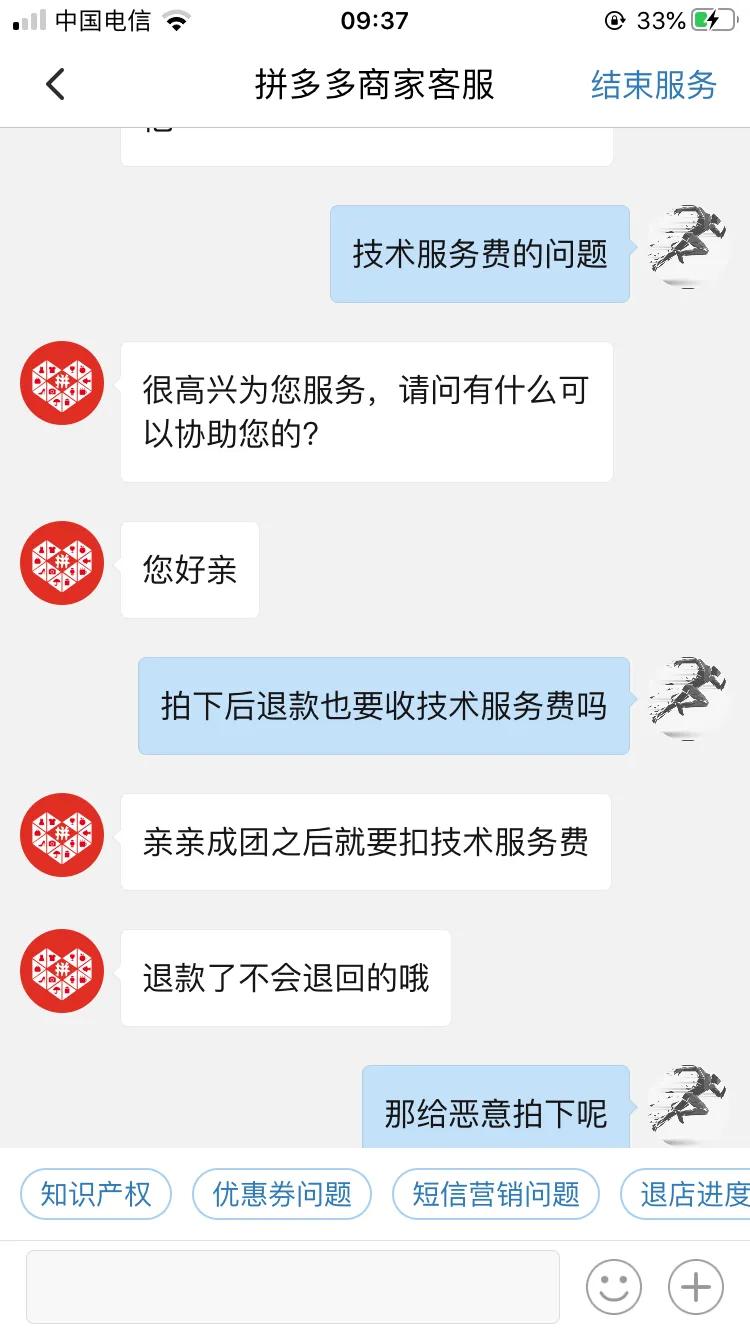Screen dimensions: 750x1334
Task: Tap the message bubble saying 您好亲
Action: tap(189, 570)
